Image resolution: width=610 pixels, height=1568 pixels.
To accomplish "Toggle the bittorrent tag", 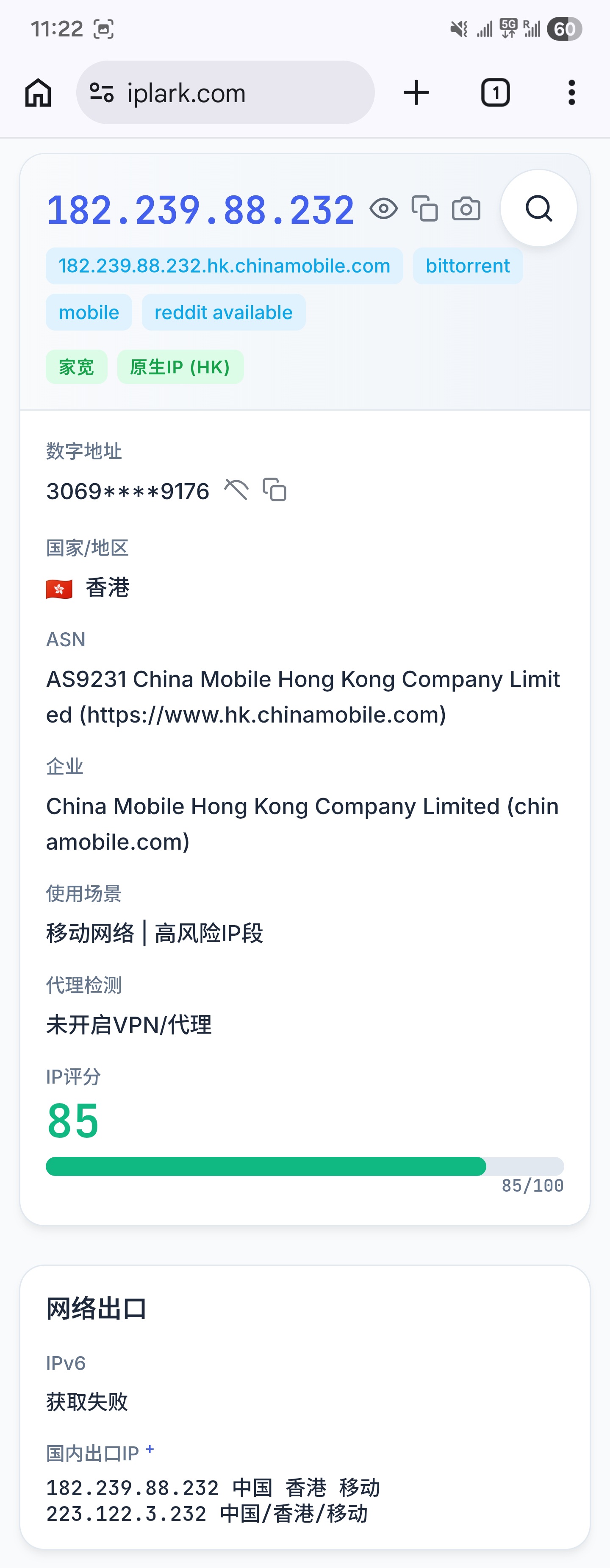I will [467, 265].
